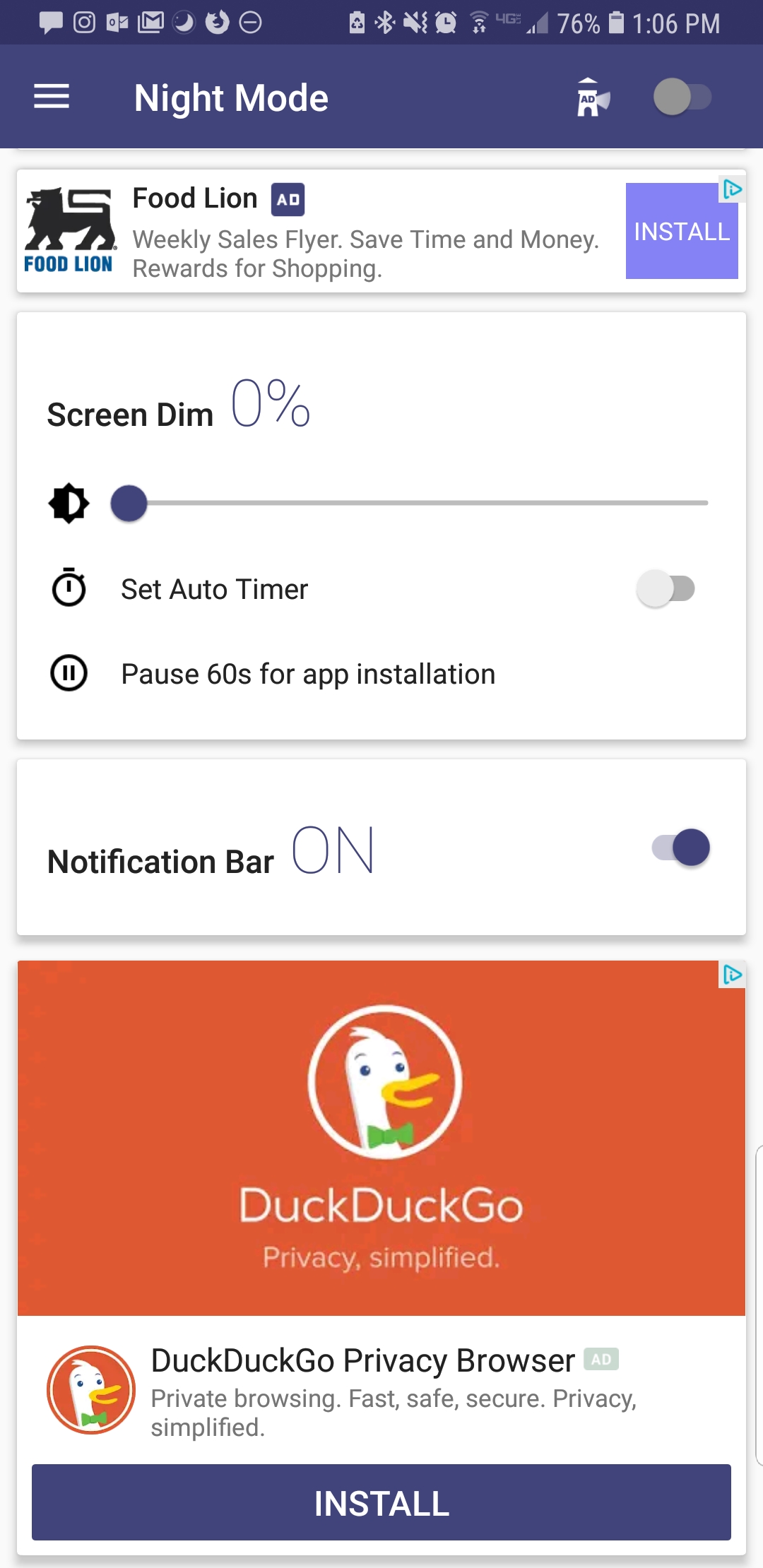Click the AD badge next to Food Lion
Viewport: 763px width, 1568px height.
pyautogui.click(x=287, y=198)
